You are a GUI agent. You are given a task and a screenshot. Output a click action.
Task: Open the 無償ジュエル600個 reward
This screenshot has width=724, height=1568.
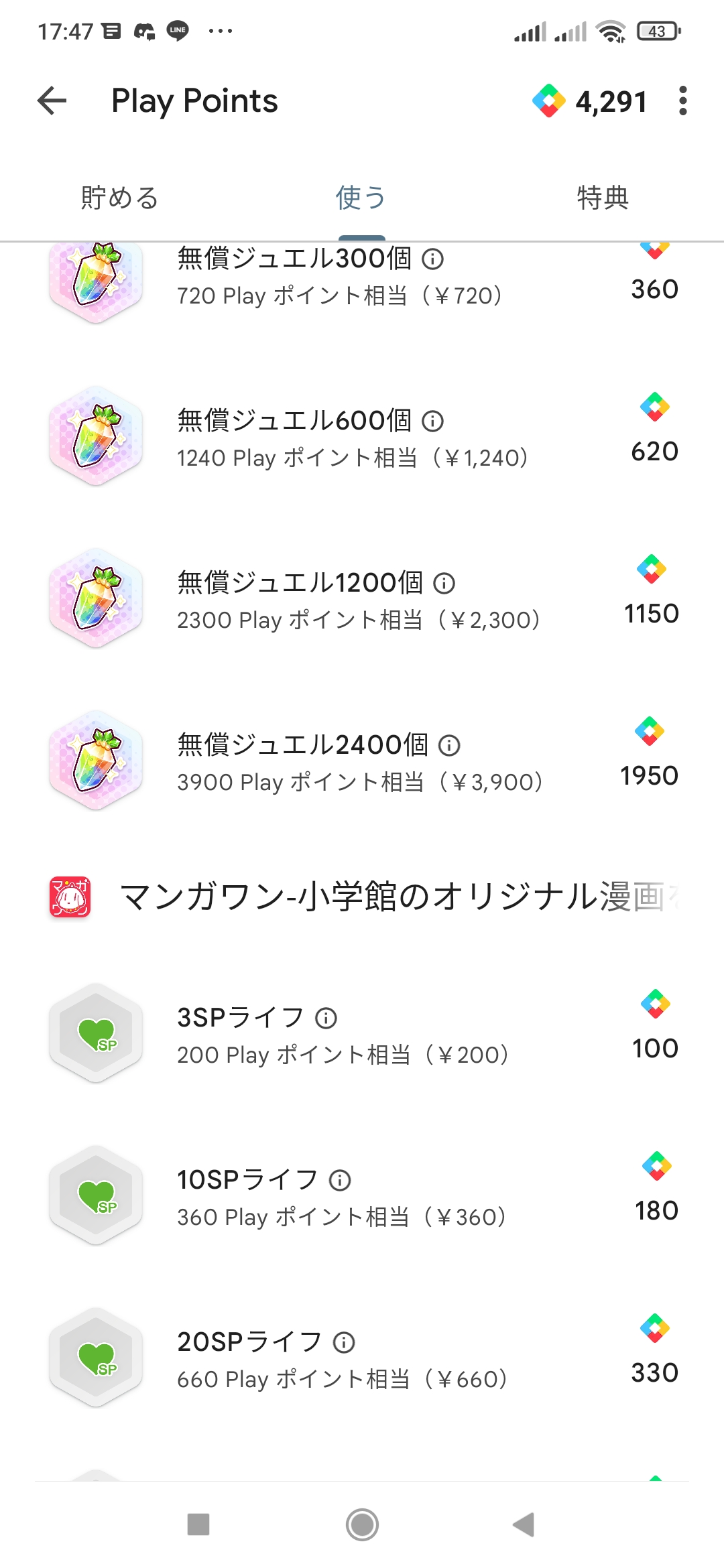click(362, 437)
